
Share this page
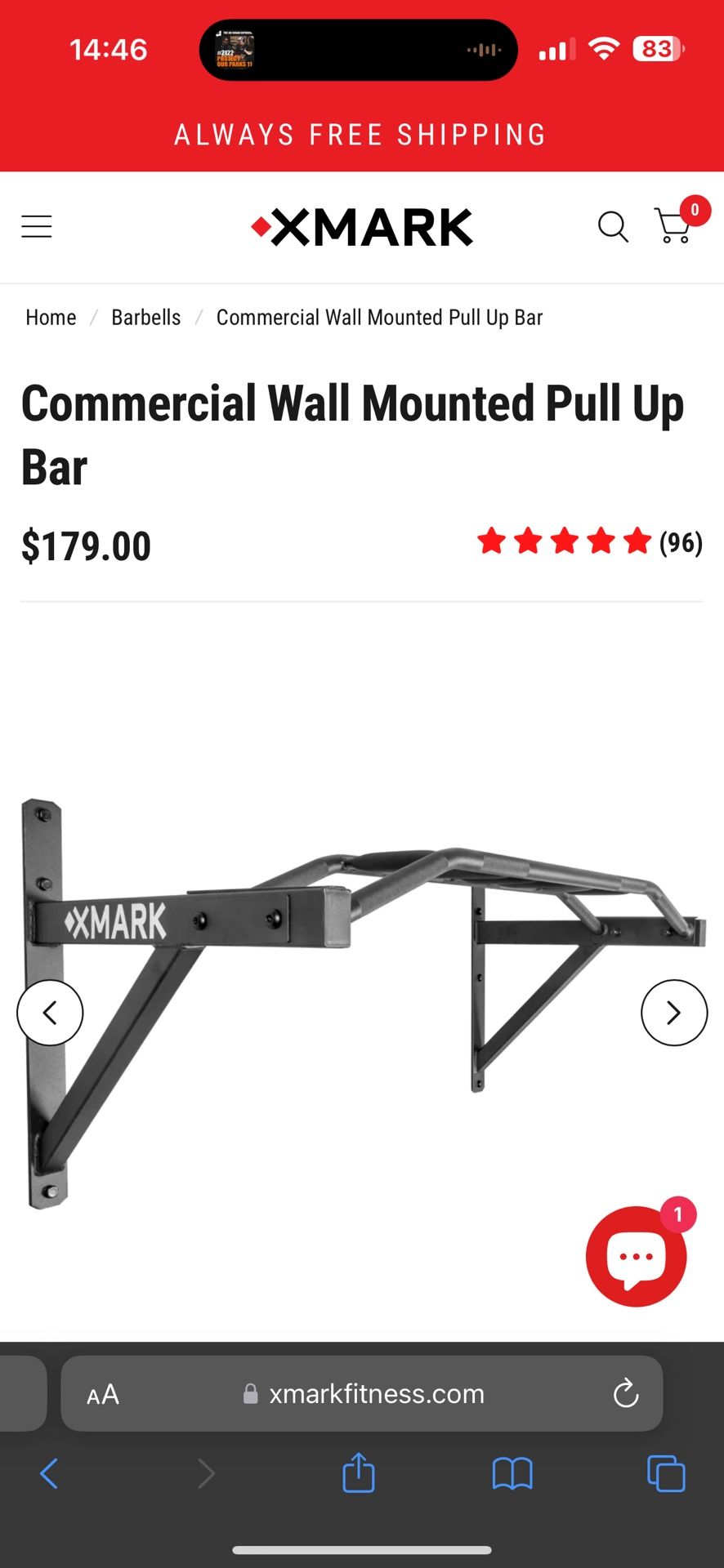[358, 1474]
